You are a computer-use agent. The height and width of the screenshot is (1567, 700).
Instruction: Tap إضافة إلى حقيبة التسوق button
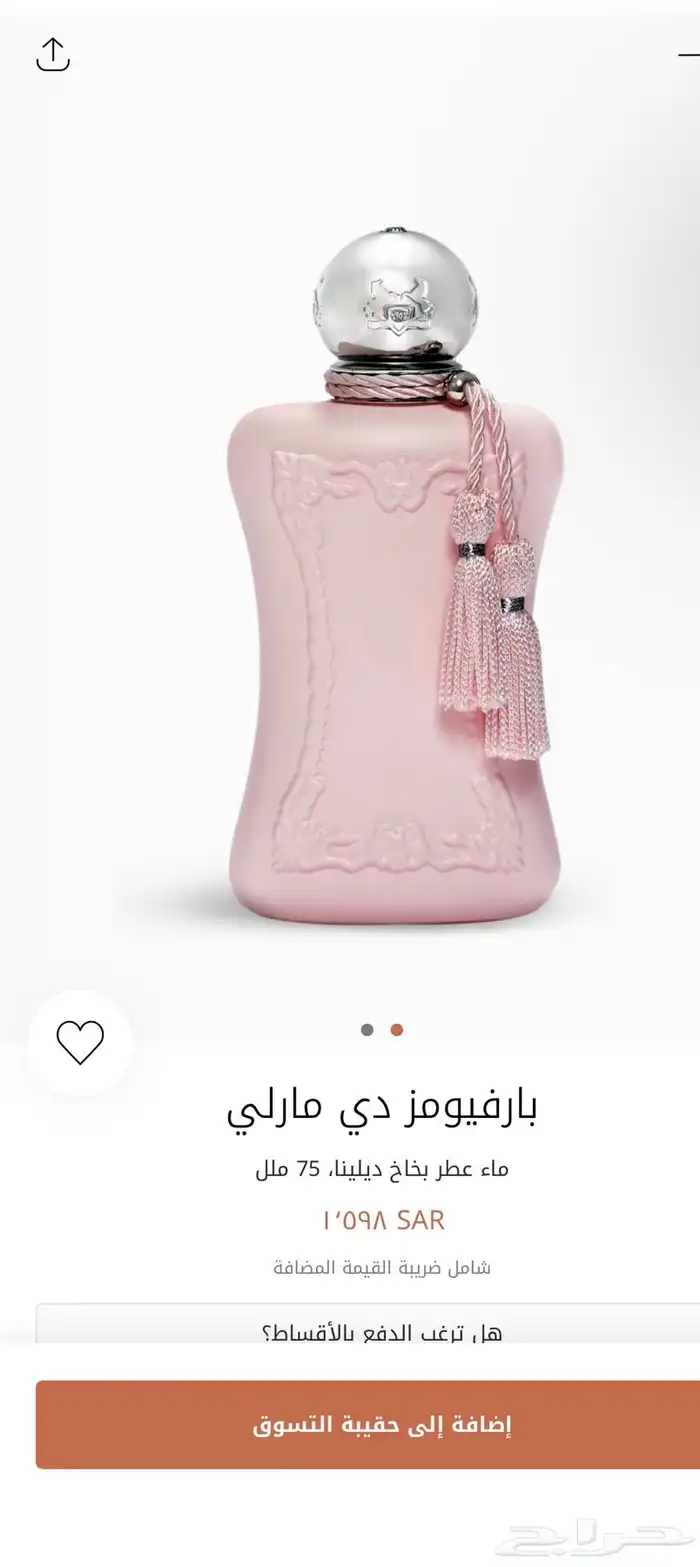[x=381, y=1424]
